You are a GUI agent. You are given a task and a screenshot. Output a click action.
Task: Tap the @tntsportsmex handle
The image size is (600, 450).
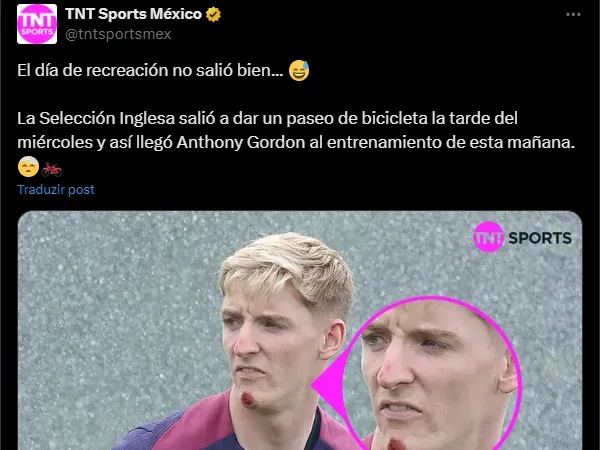pos(118,34)
